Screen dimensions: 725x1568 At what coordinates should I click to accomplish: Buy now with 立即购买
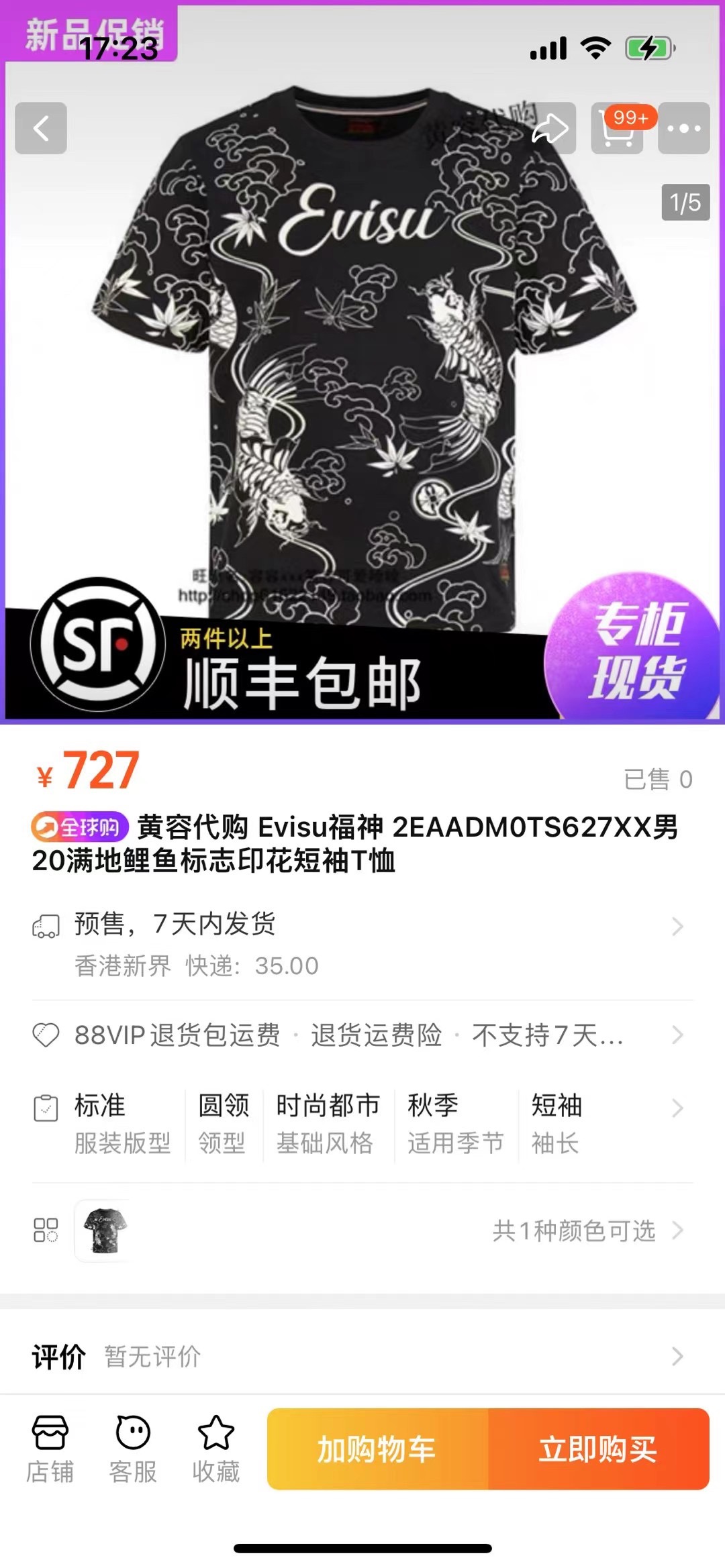click(599, 1449)
